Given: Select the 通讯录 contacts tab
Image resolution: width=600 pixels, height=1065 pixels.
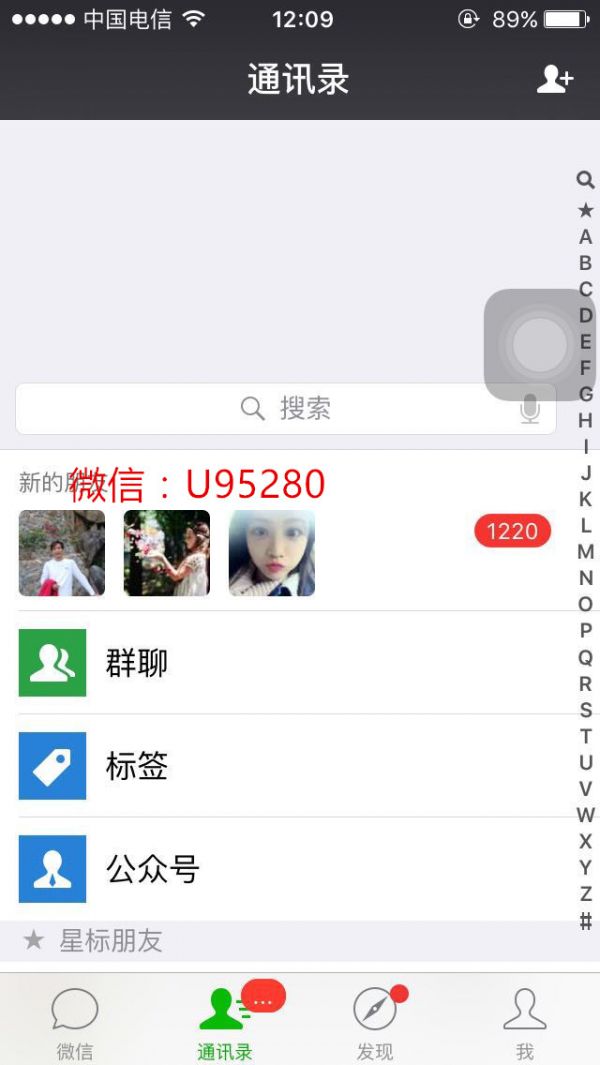Looking at the screenshot, I should click(x=225, y=1022).
